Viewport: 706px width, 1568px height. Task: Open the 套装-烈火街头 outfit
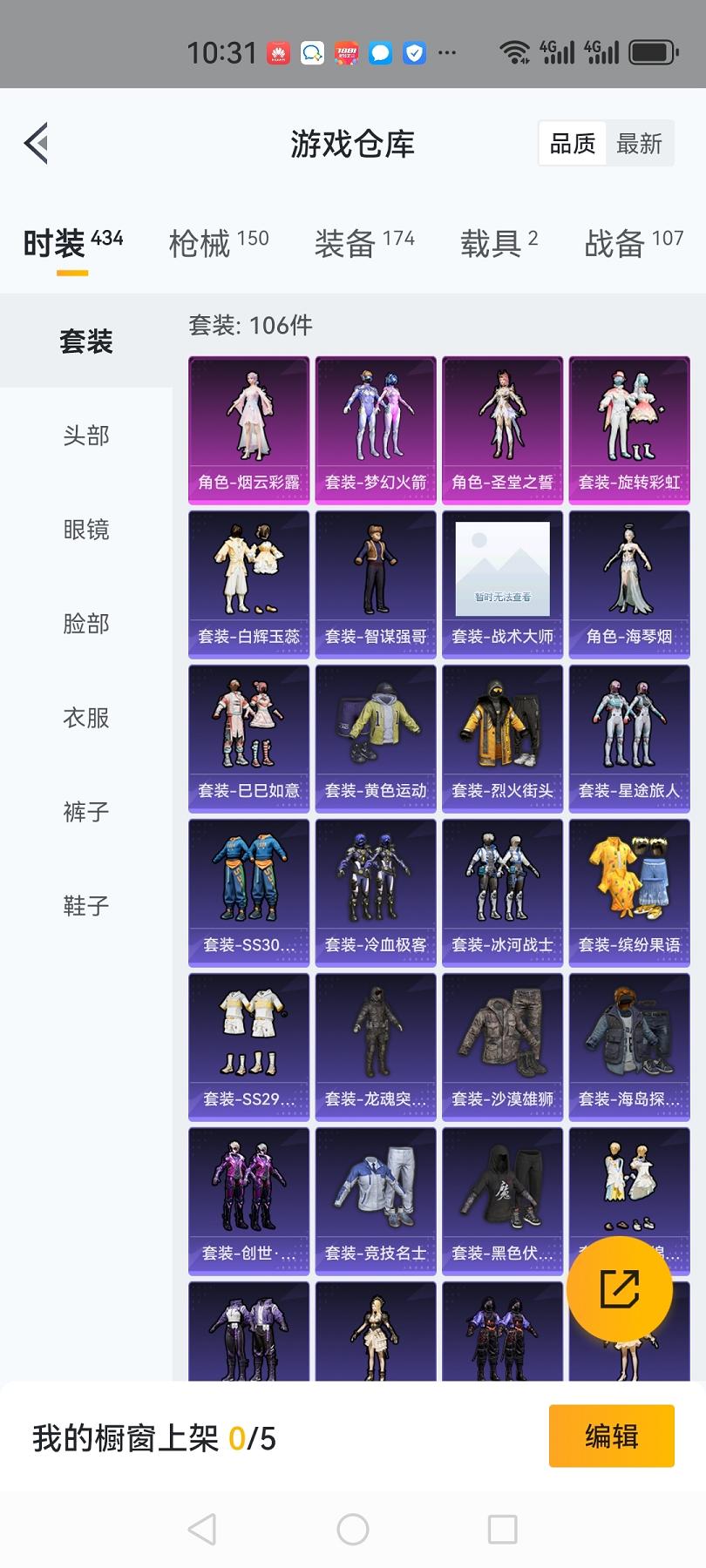[502, 738]
